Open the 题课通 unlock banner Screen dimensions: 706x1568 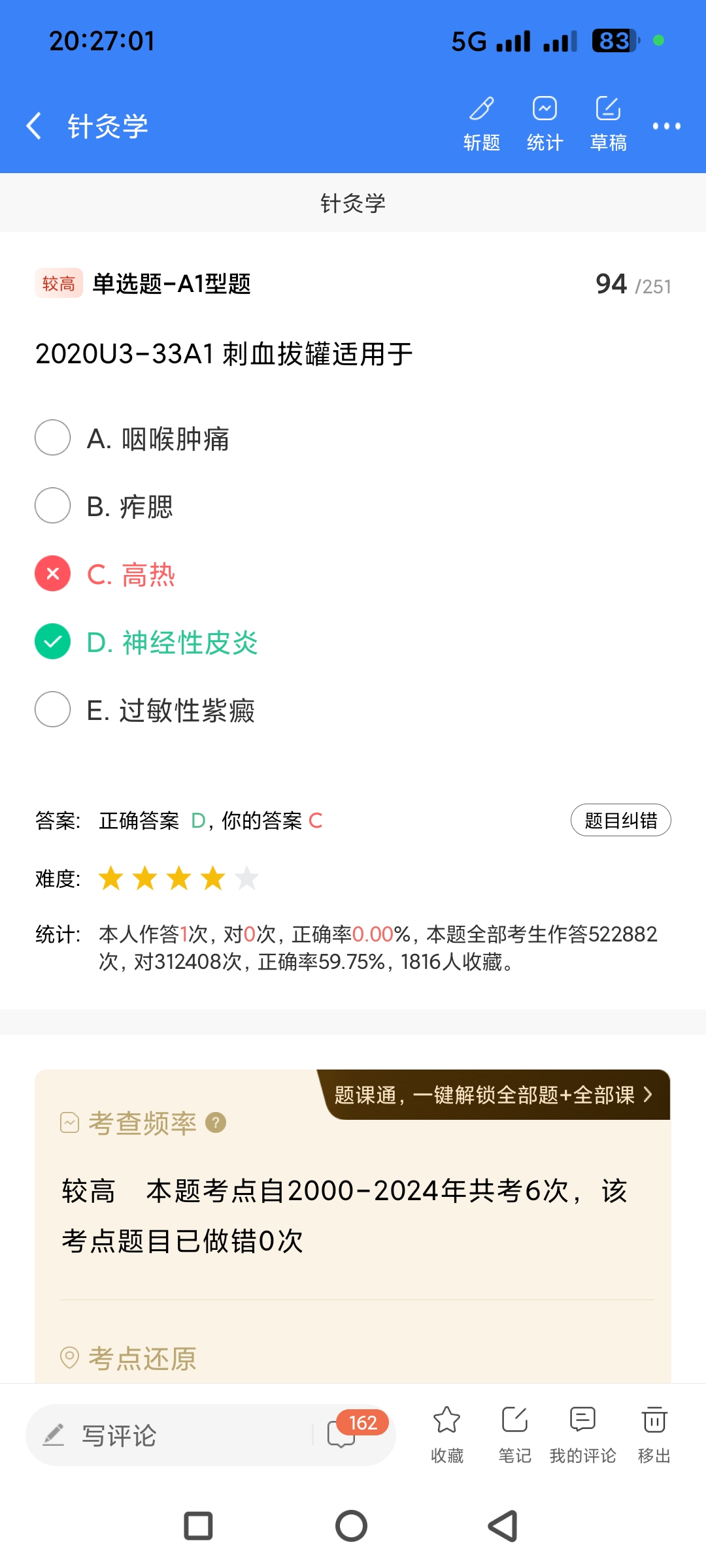pos(494,1095)
